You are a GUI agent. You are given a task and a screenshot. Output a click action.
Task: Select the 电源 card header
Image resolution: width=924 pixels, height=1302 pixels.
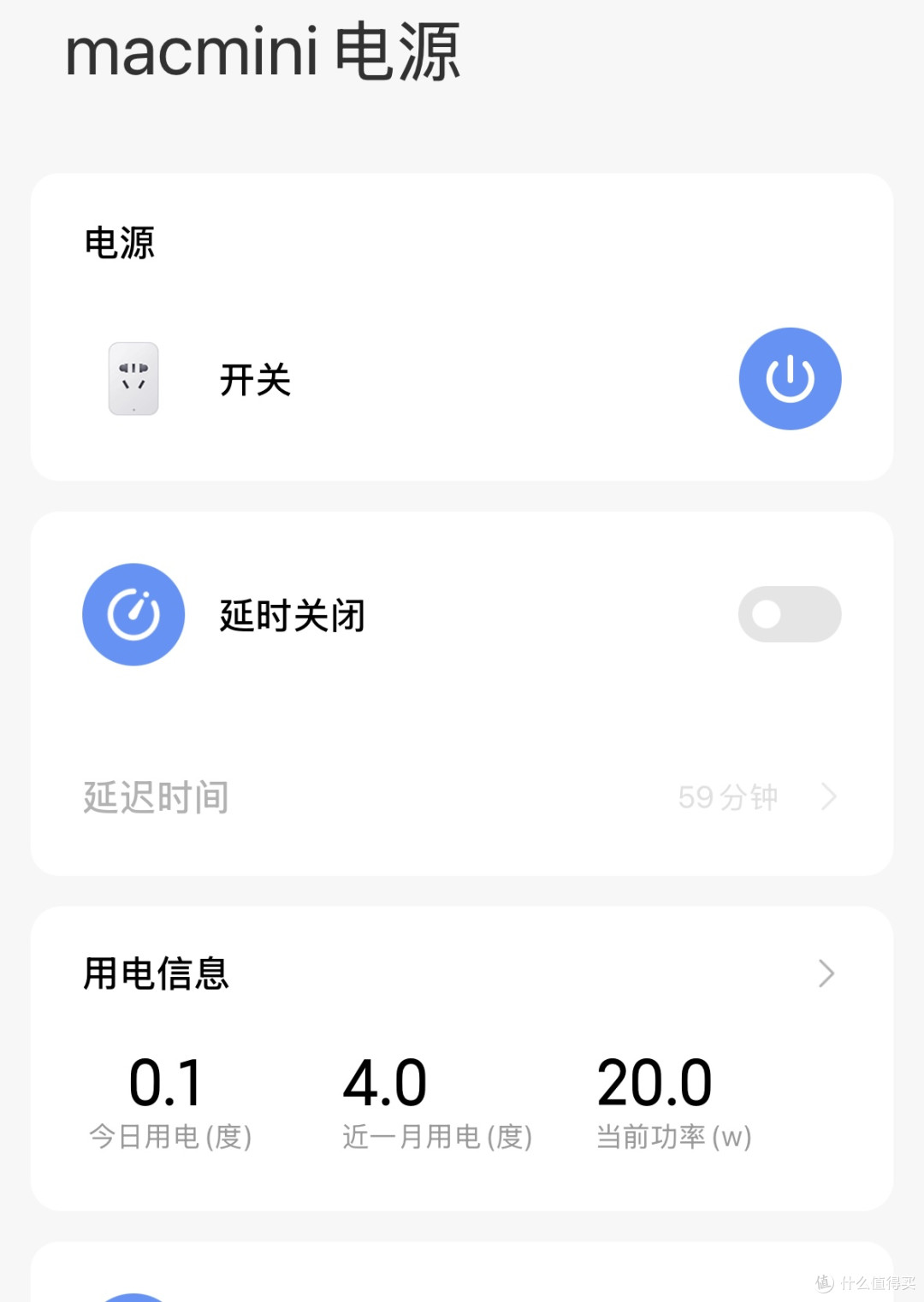click(120, 243)
